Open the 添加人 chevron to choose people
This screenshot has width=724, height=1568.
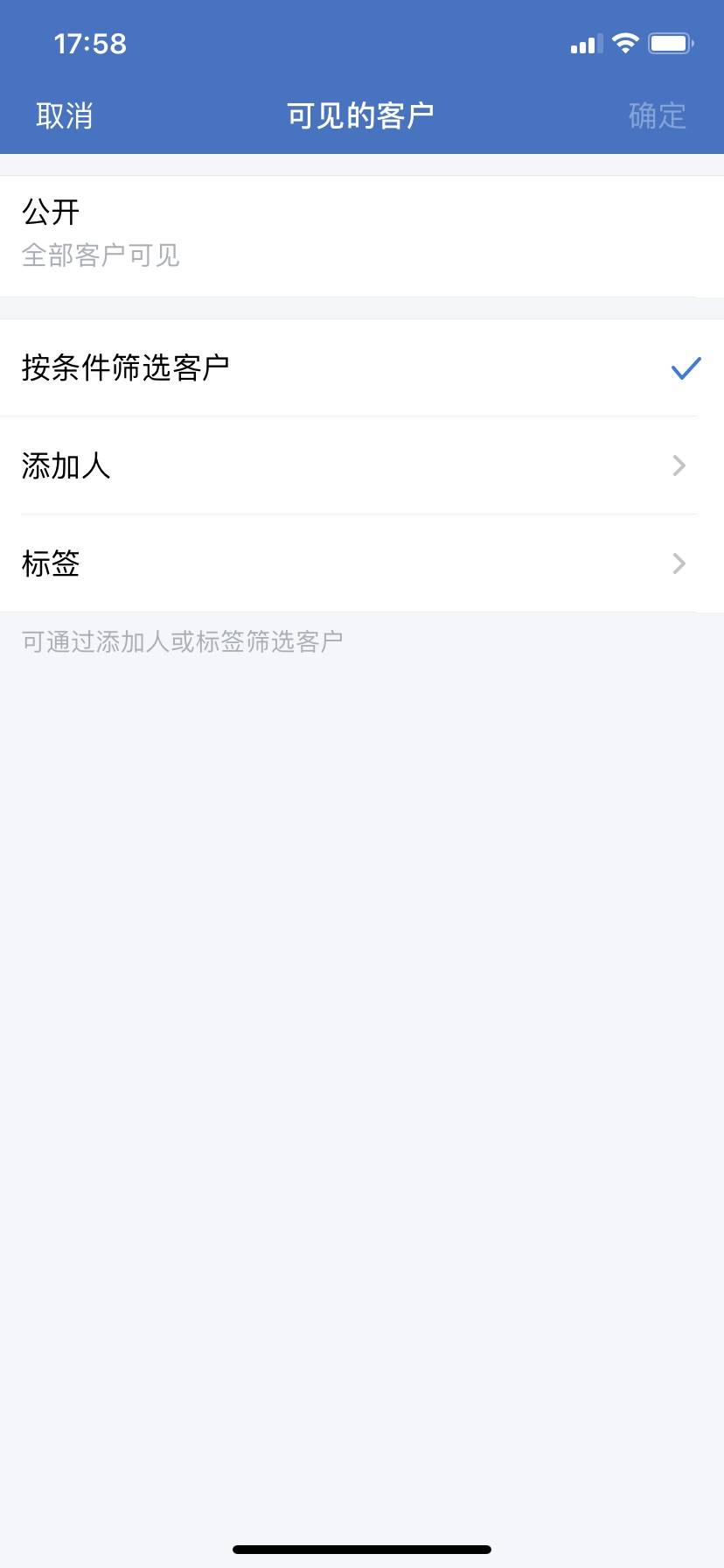coord(679,465)
